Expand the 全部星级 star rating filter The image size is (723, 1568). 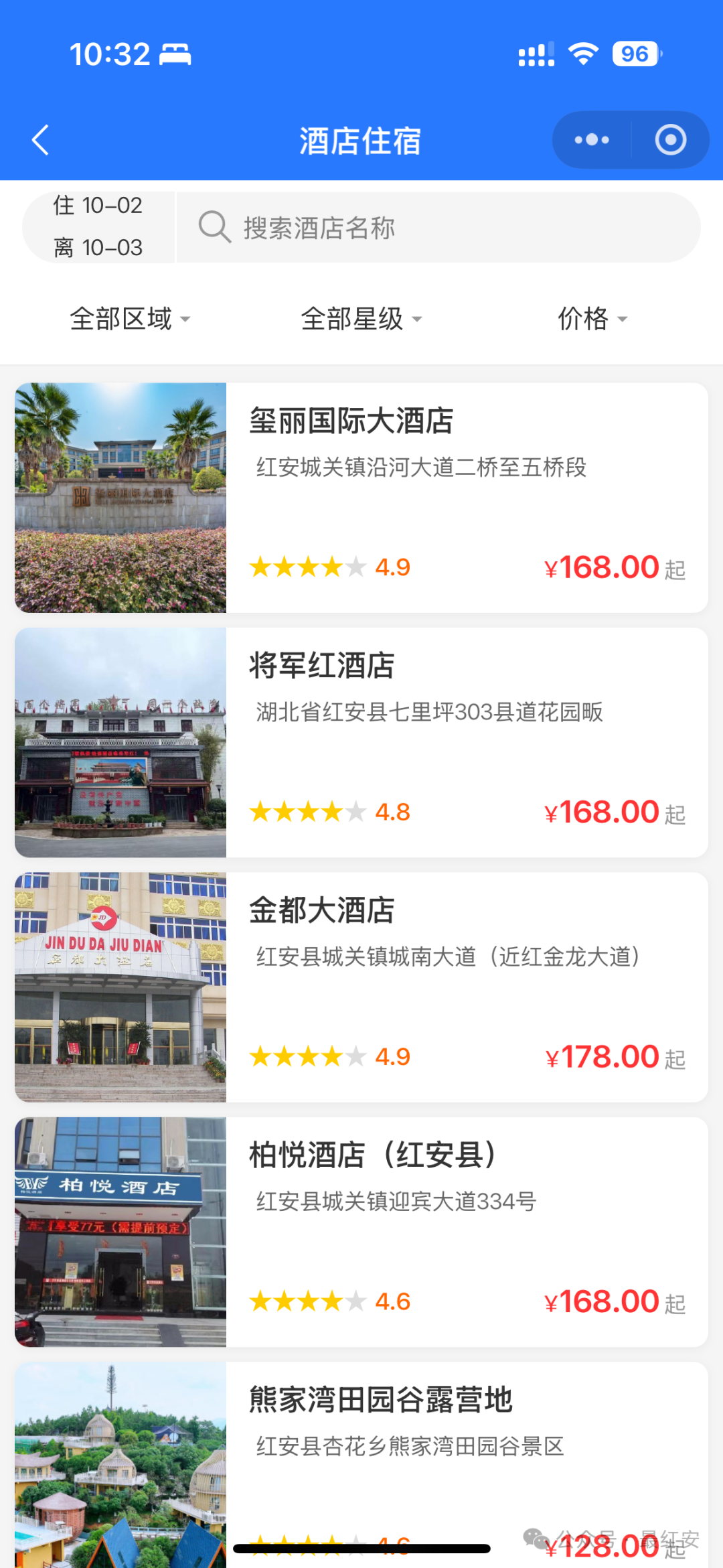[361, 319]
